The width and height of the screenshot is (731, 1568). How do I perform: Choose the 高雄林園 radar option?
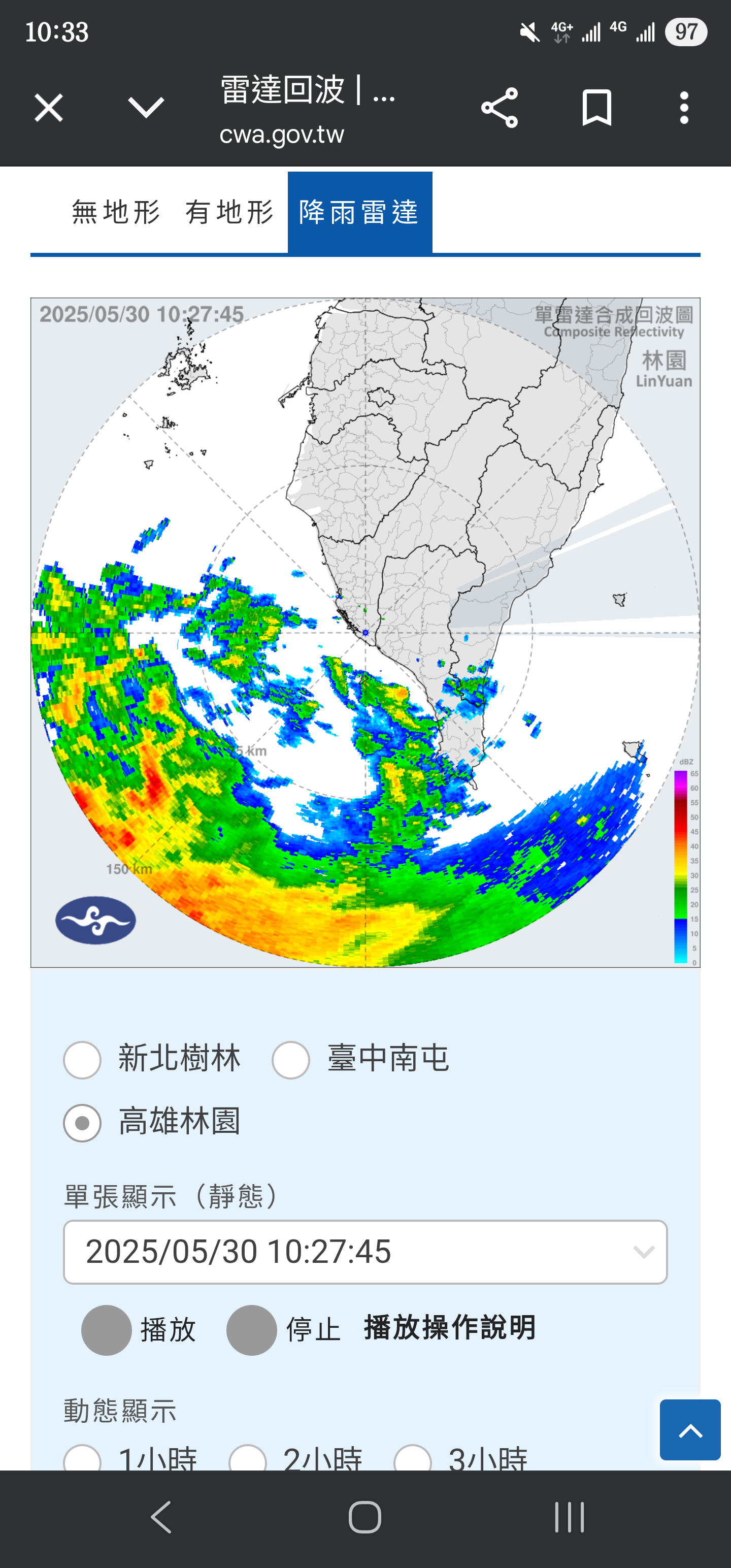pyautogui.click(x=82, y=1123)
